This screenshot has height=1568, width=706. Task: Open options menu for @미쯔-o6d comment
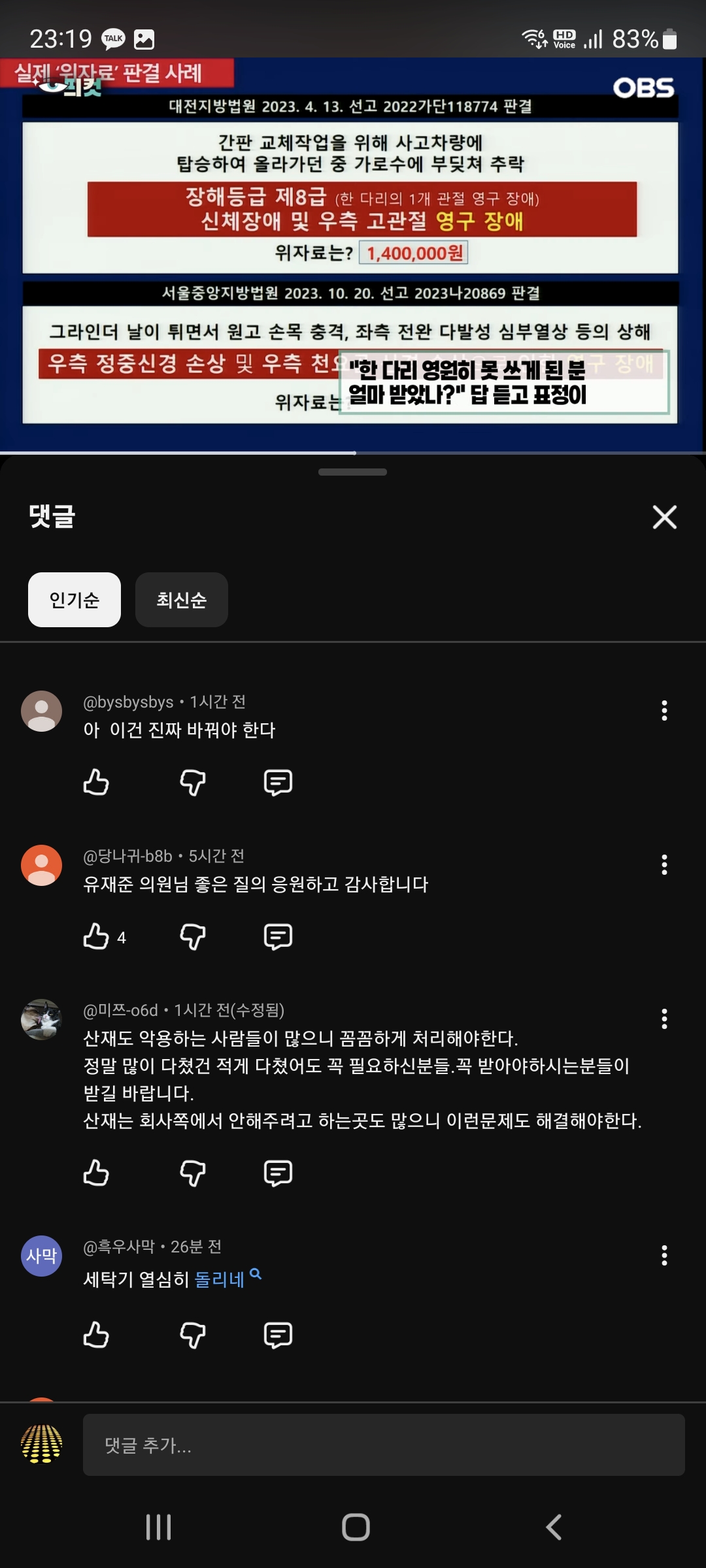(x=664, y=1019)
